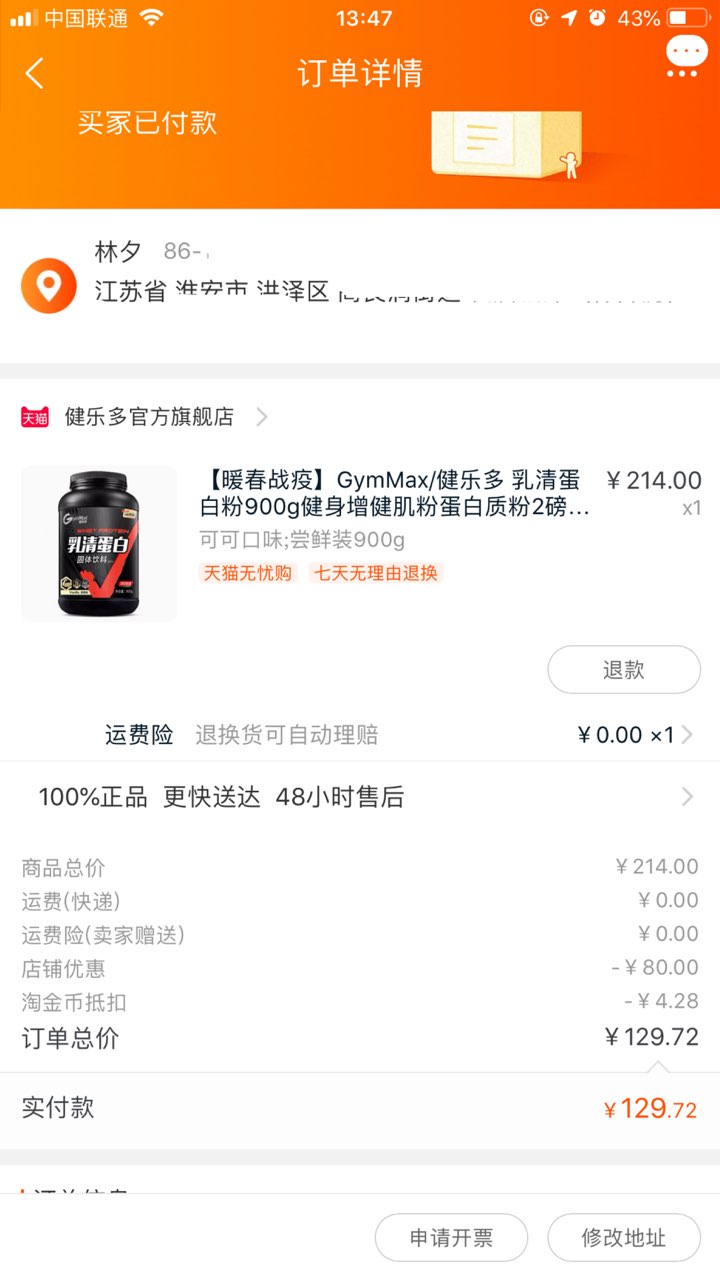720x1280 pixels.
Task: Open the GymMax 乳清蛋白粉 product image
Action: [x=99, y=544]
